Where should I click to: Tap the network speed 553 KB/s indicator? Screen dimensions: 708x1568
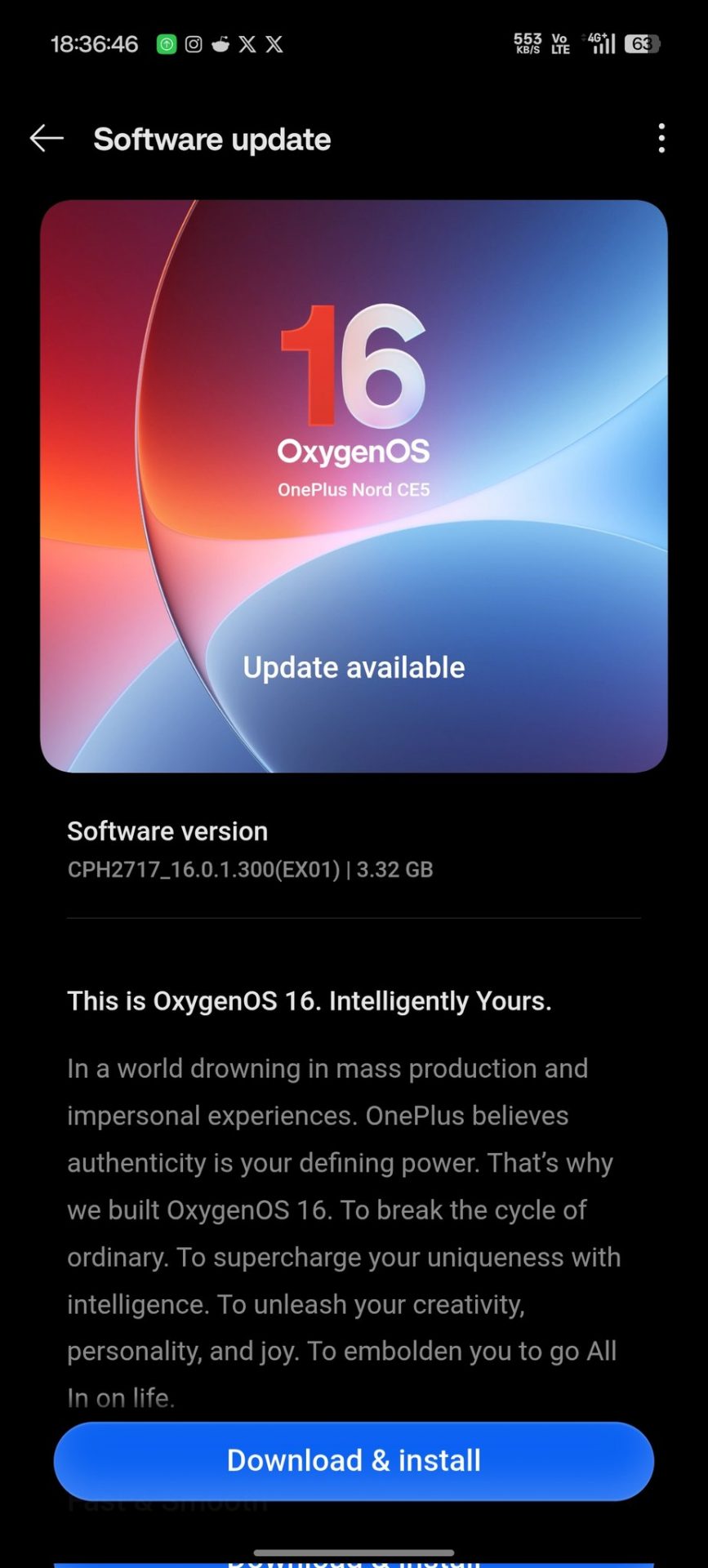(x=528, y=42)
